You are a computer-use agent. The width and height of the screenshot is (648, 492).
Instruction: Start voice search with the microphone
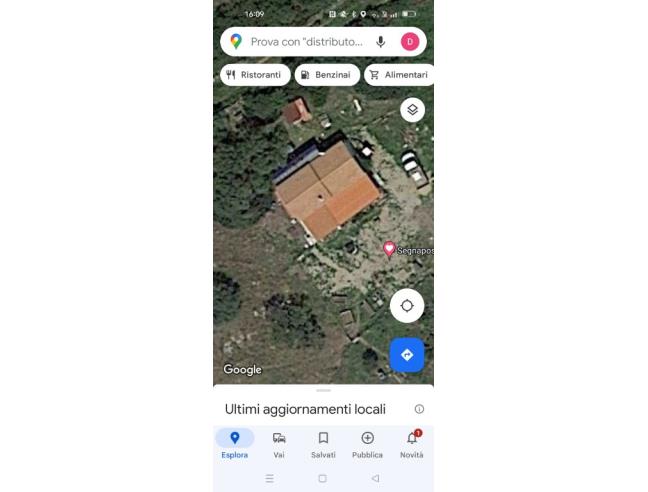tap(381, 42)
